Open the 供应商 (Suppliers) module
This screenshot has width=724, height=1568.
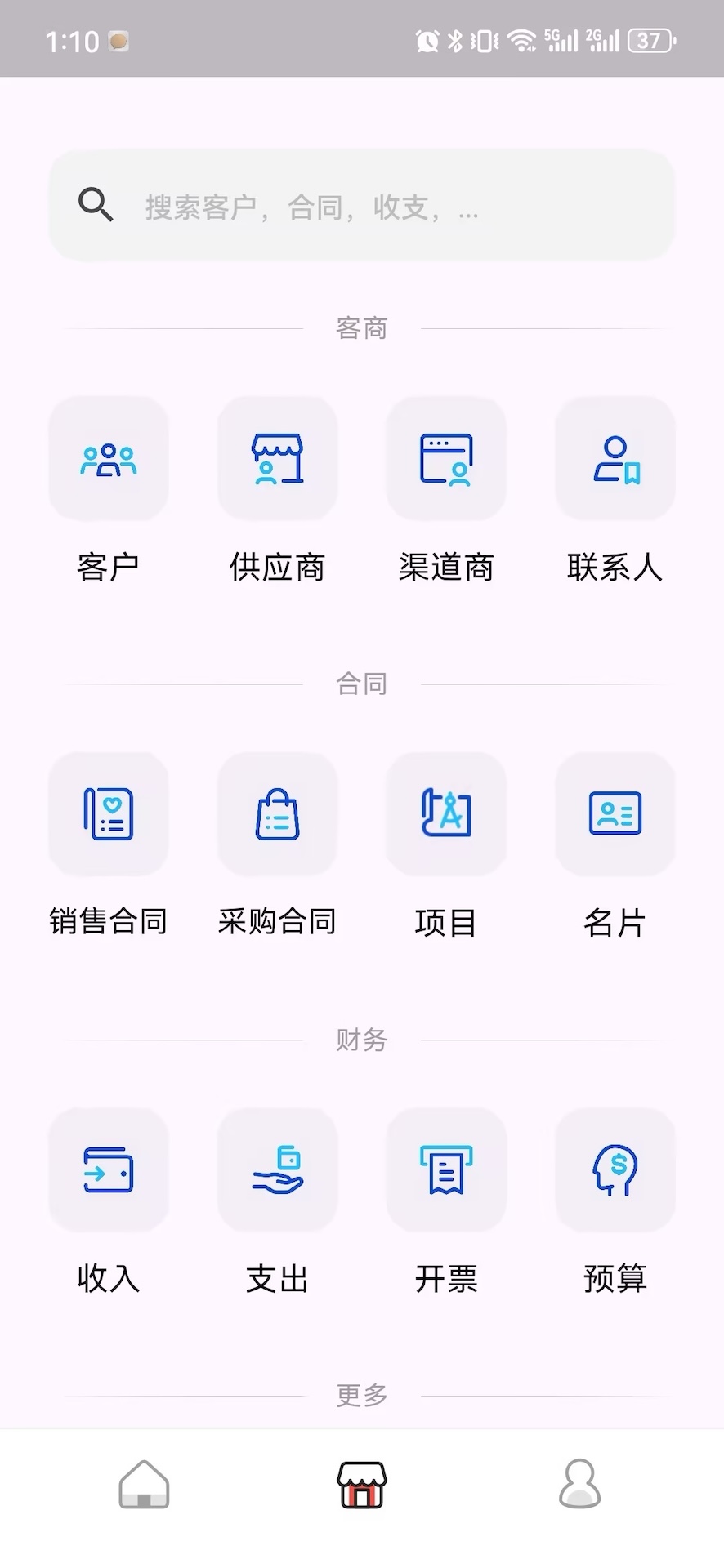click(x=277, y=458)
